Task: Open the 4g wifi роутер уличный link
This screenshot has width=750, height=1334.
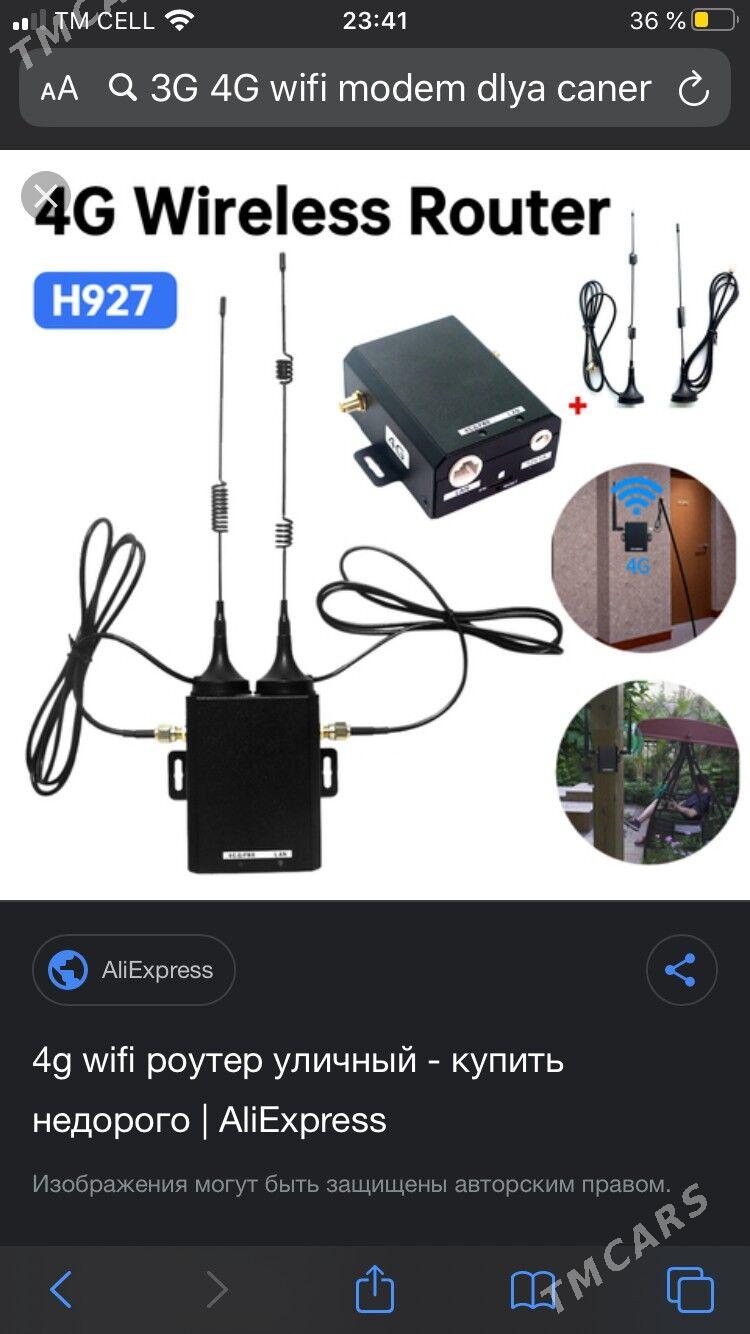Action: click(x=298, y=1089)
